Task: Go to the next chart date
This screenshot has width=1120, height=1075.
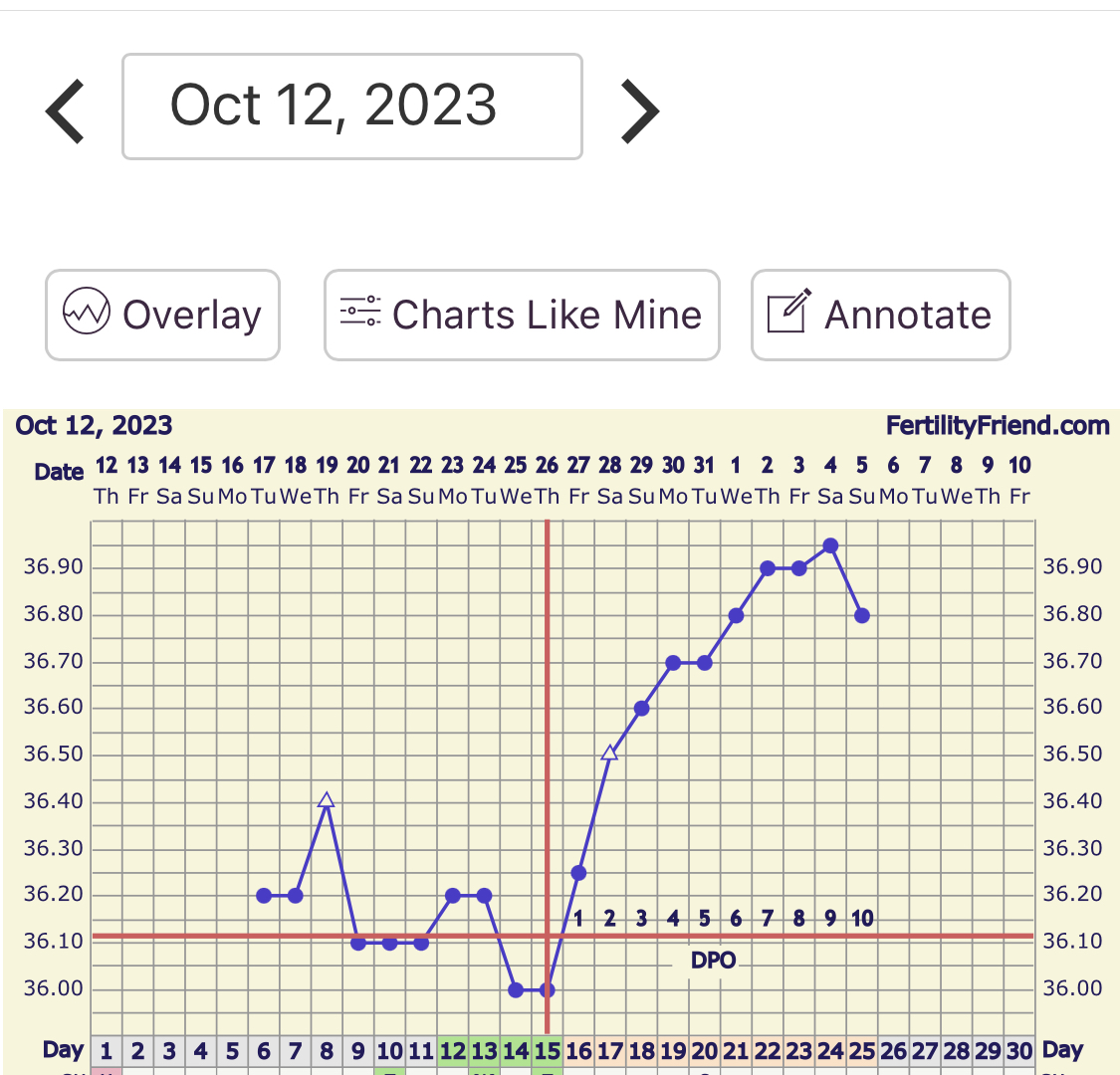Action: pos(639,110)
